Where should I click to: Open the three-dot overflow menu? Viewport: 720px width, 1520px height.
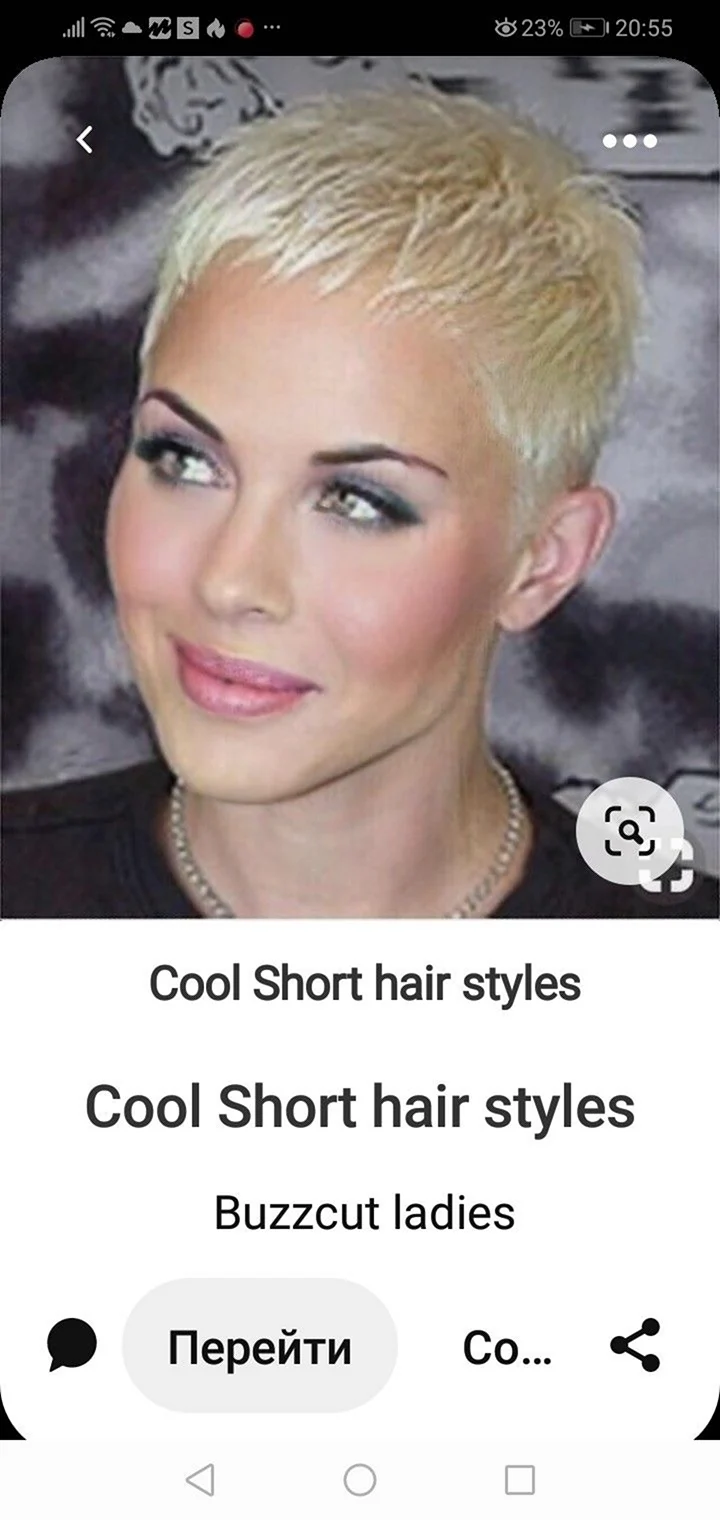point(630,141)
